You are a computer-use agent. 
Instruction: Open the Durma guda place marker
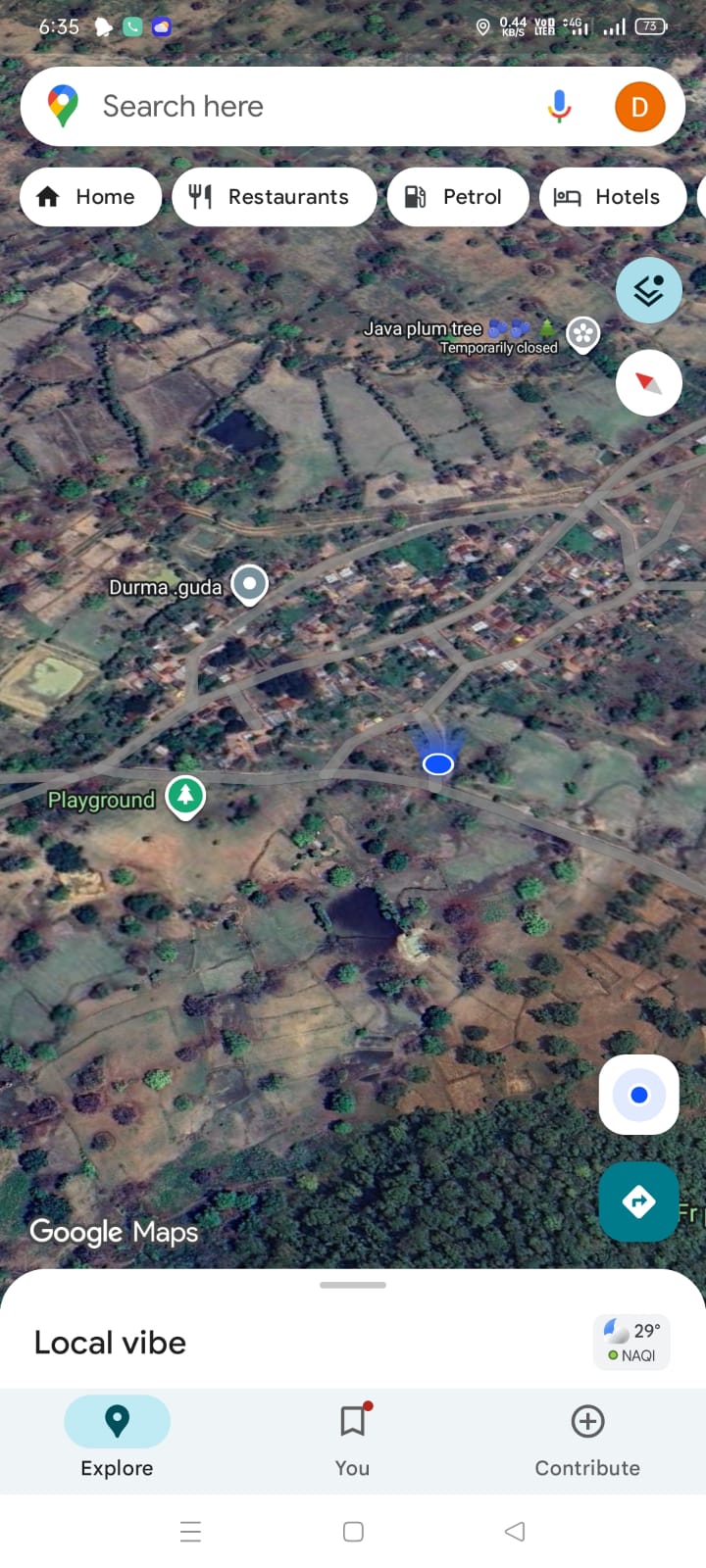tap(249, 584)
